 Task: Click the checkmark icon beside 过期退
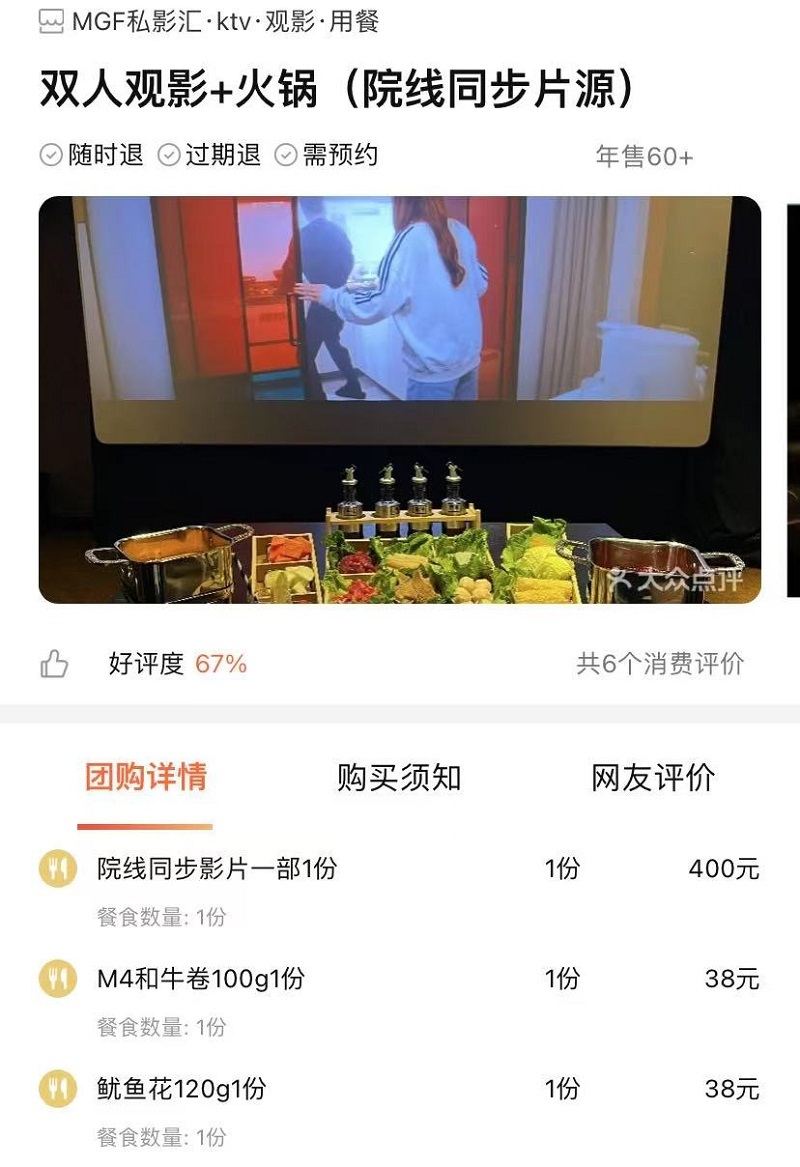pyautogui.click(x=166, y=155)
